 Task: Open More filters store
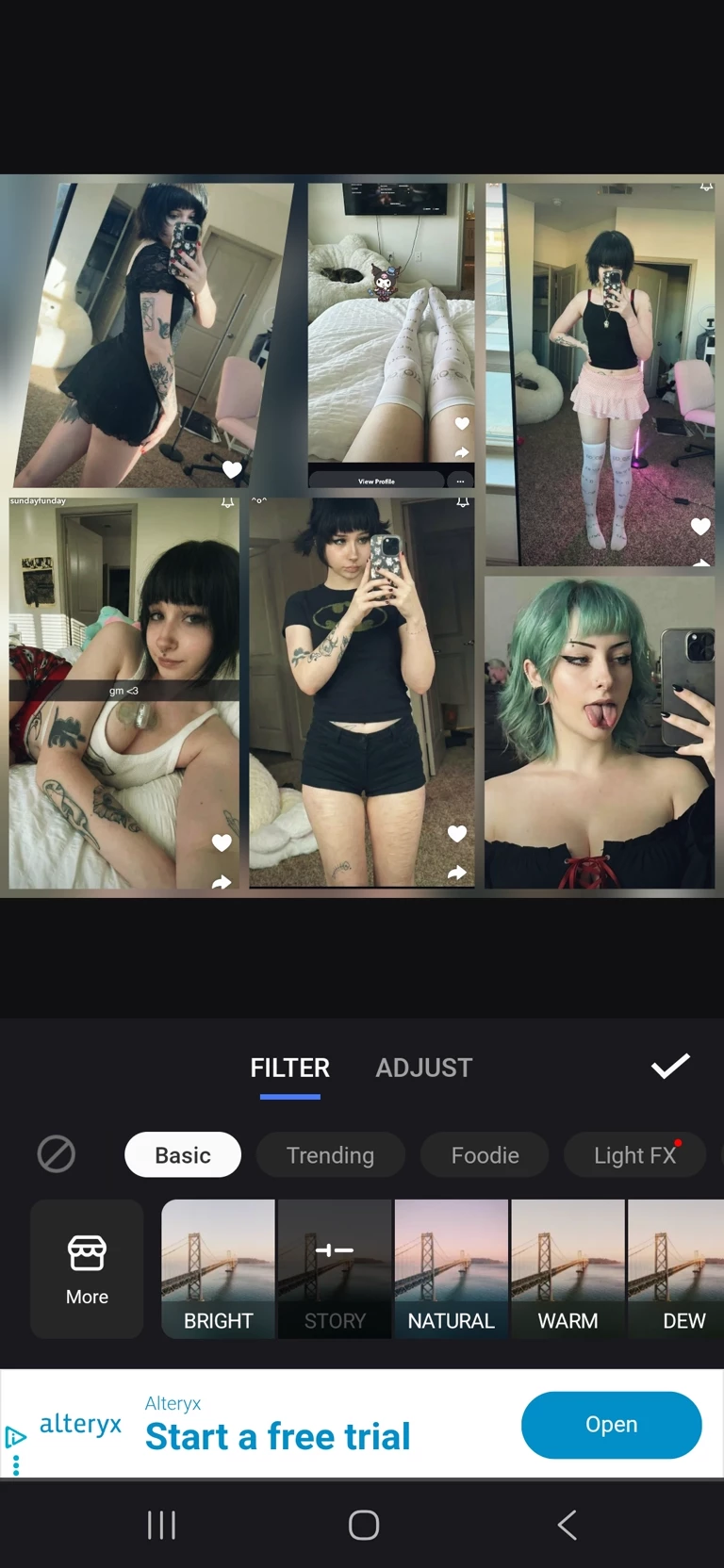click(87, 1268)
